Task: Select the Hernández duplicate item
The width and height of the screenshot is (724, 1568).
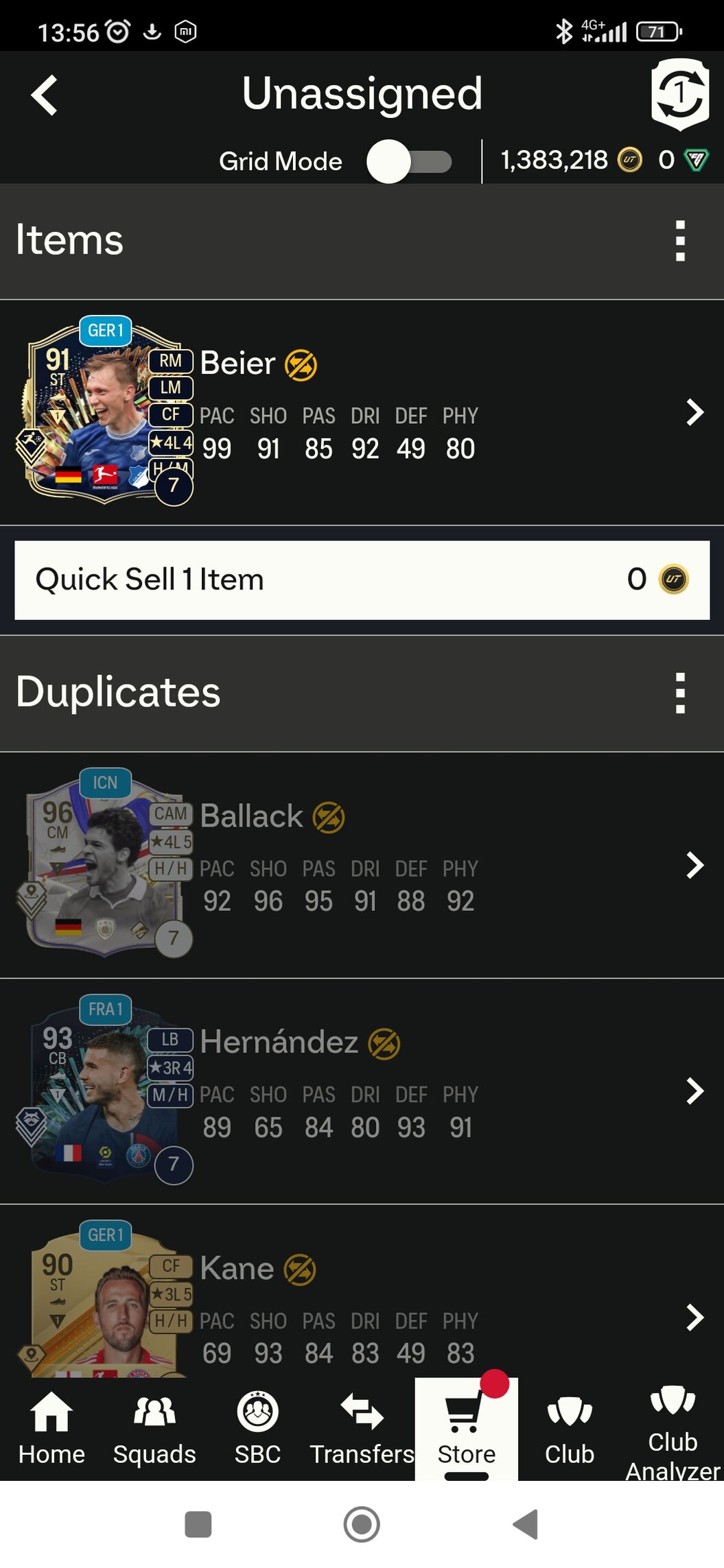Action: click(x=362, y=1091)
